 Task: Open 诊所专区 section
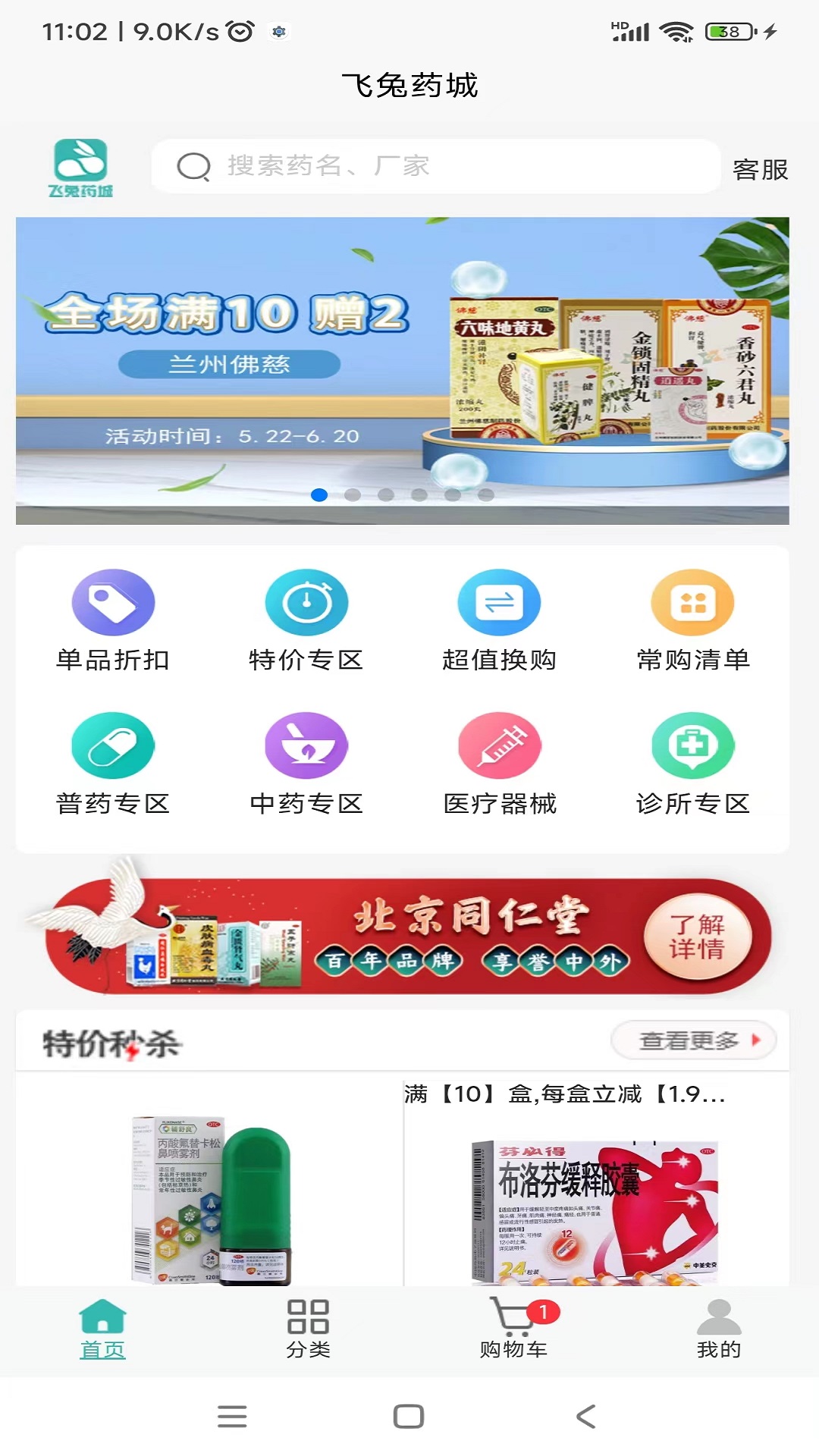(693, 764)
